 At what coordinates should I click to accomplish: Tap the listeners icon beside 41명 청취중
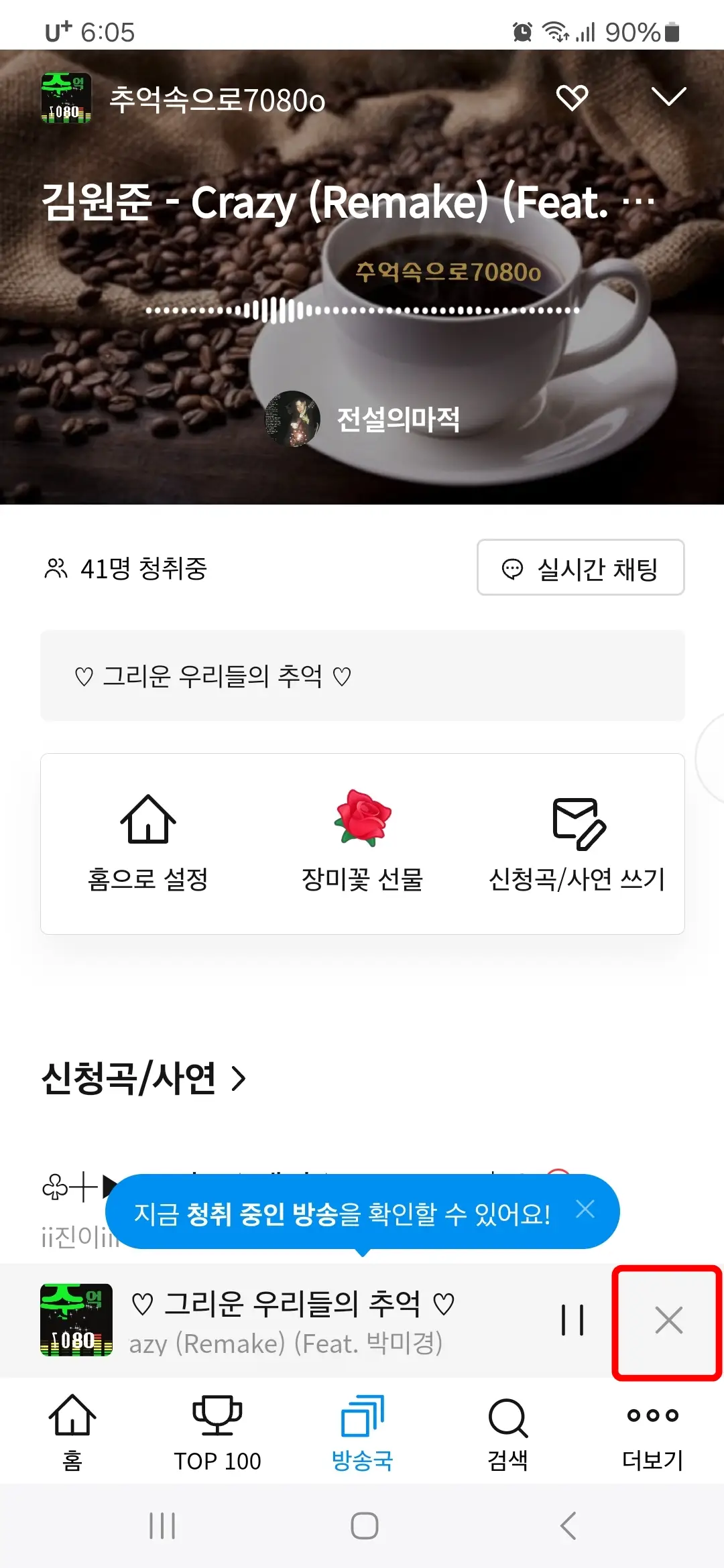[x=57, y=568]
